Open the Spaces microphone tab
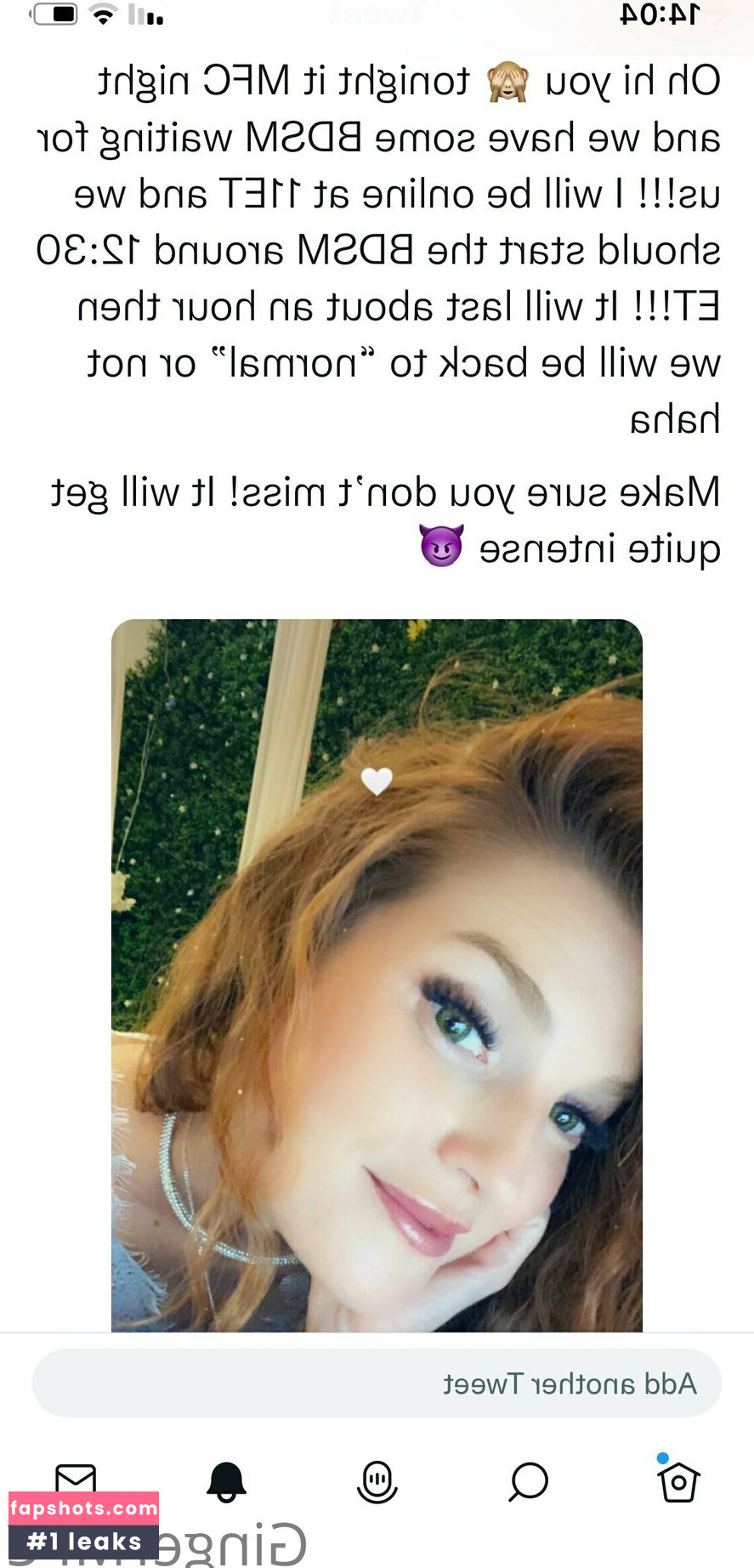The width and height of the screenshot is (754, 1568). [377, 1482]
